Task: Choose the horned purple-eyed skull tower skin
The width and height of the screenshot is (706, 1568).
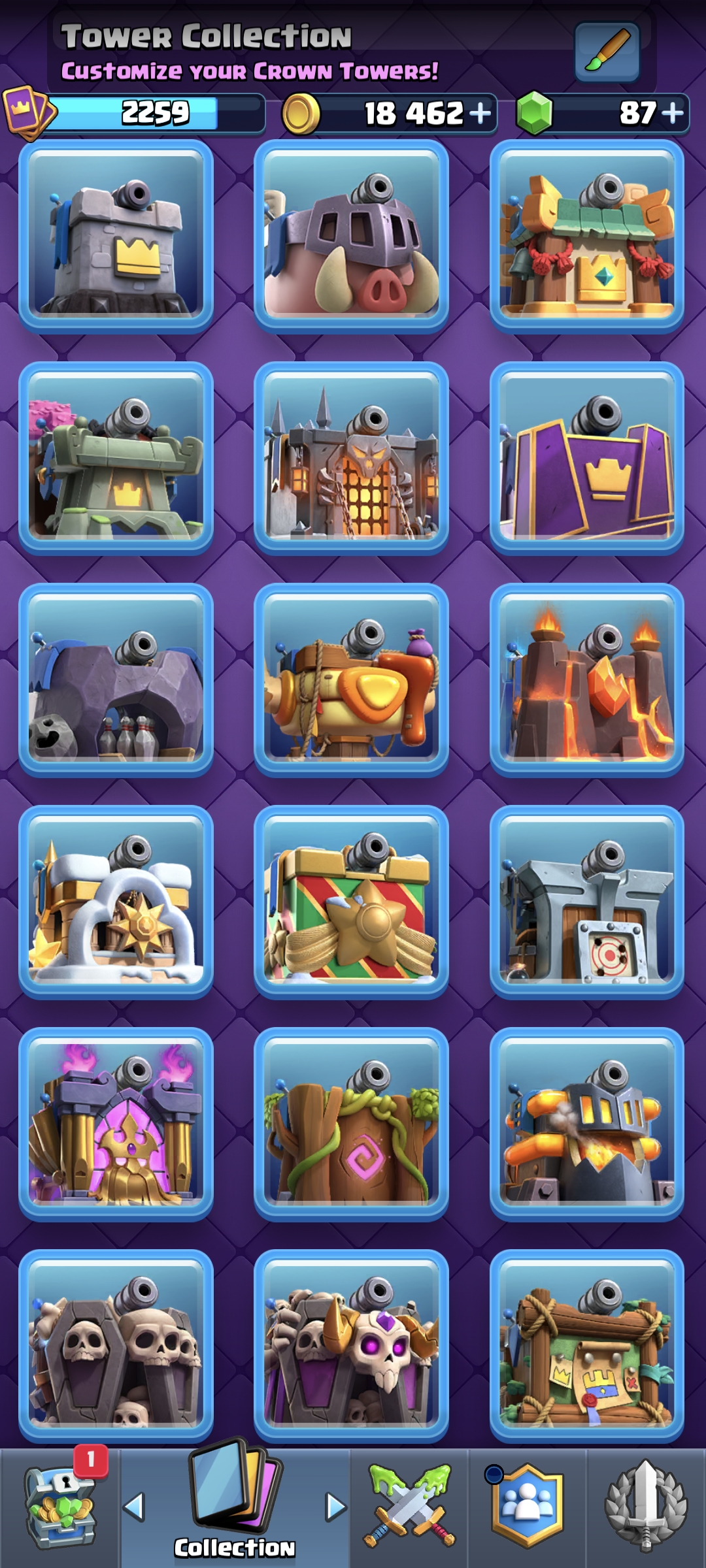Action: point(351,1347)
